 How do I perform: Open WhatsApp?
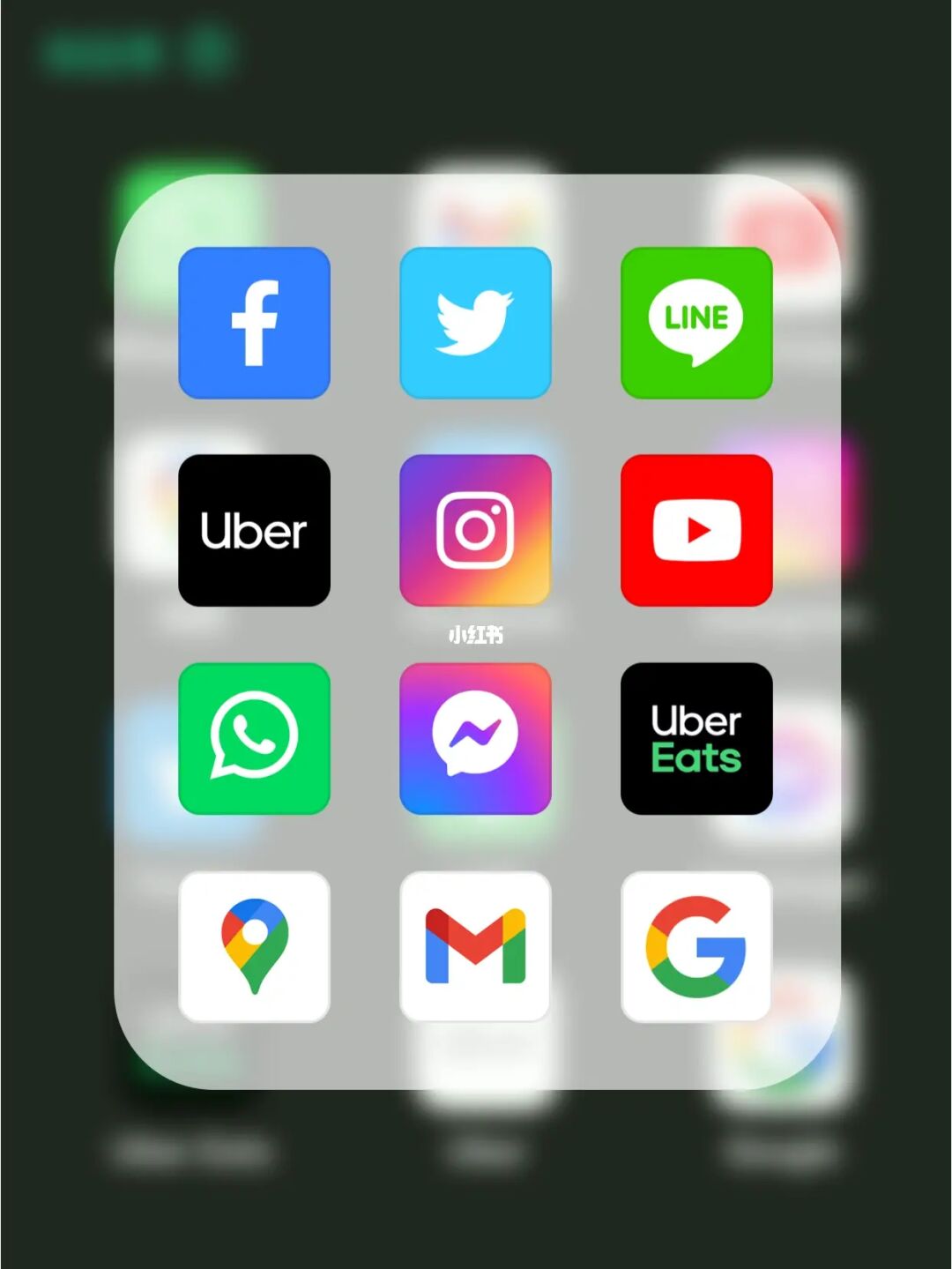tap(254, 738)
